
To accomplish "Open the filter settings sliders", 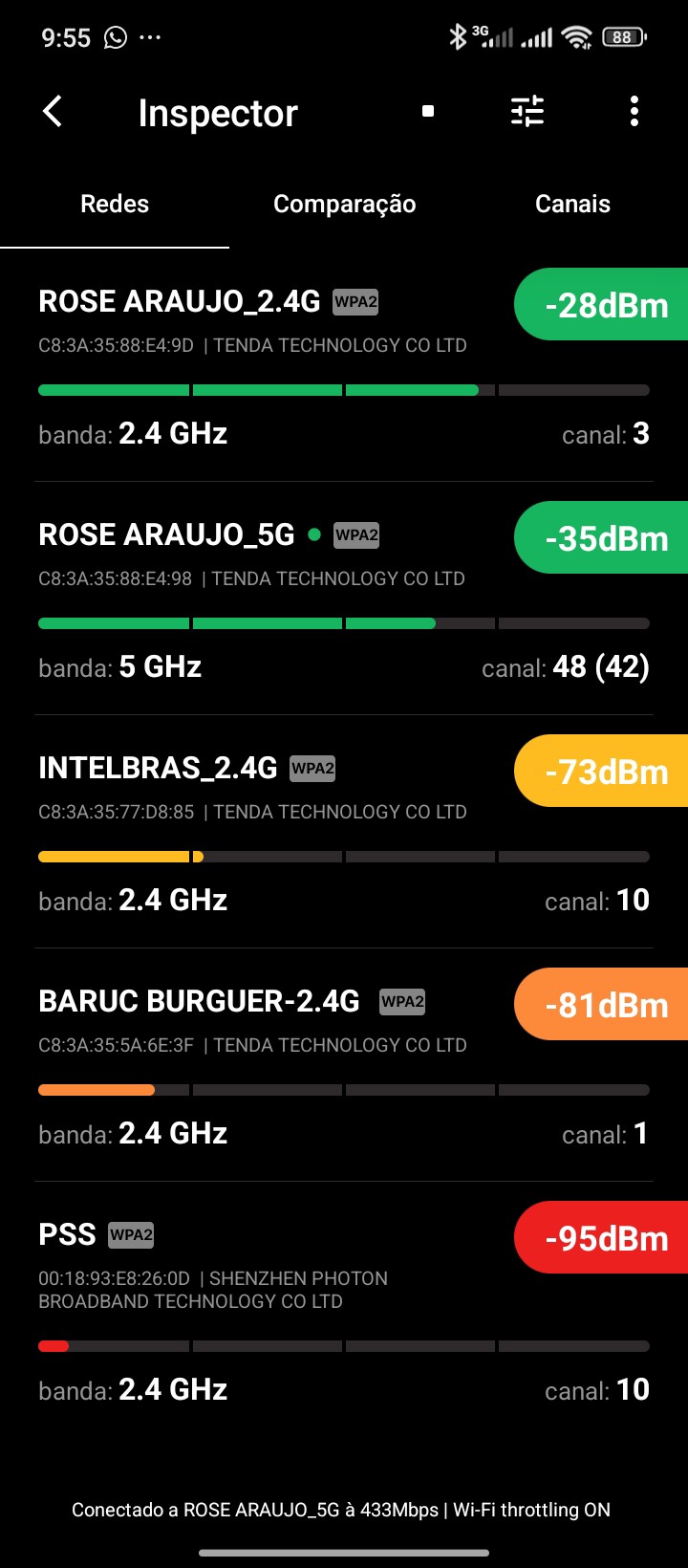I will tap(527, 112).
